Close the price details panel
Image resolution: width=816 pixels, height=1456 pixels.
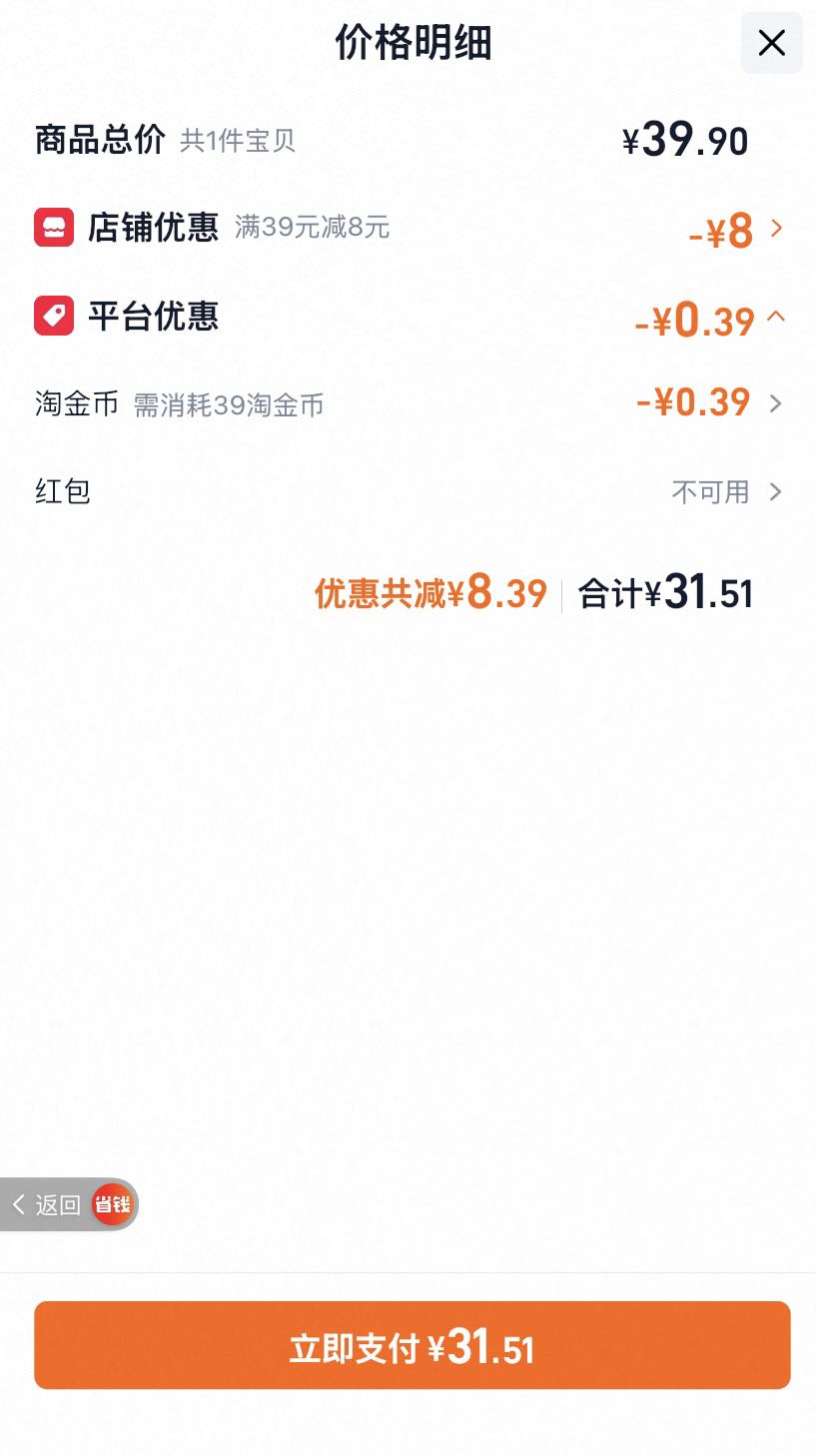coord(771,43)
